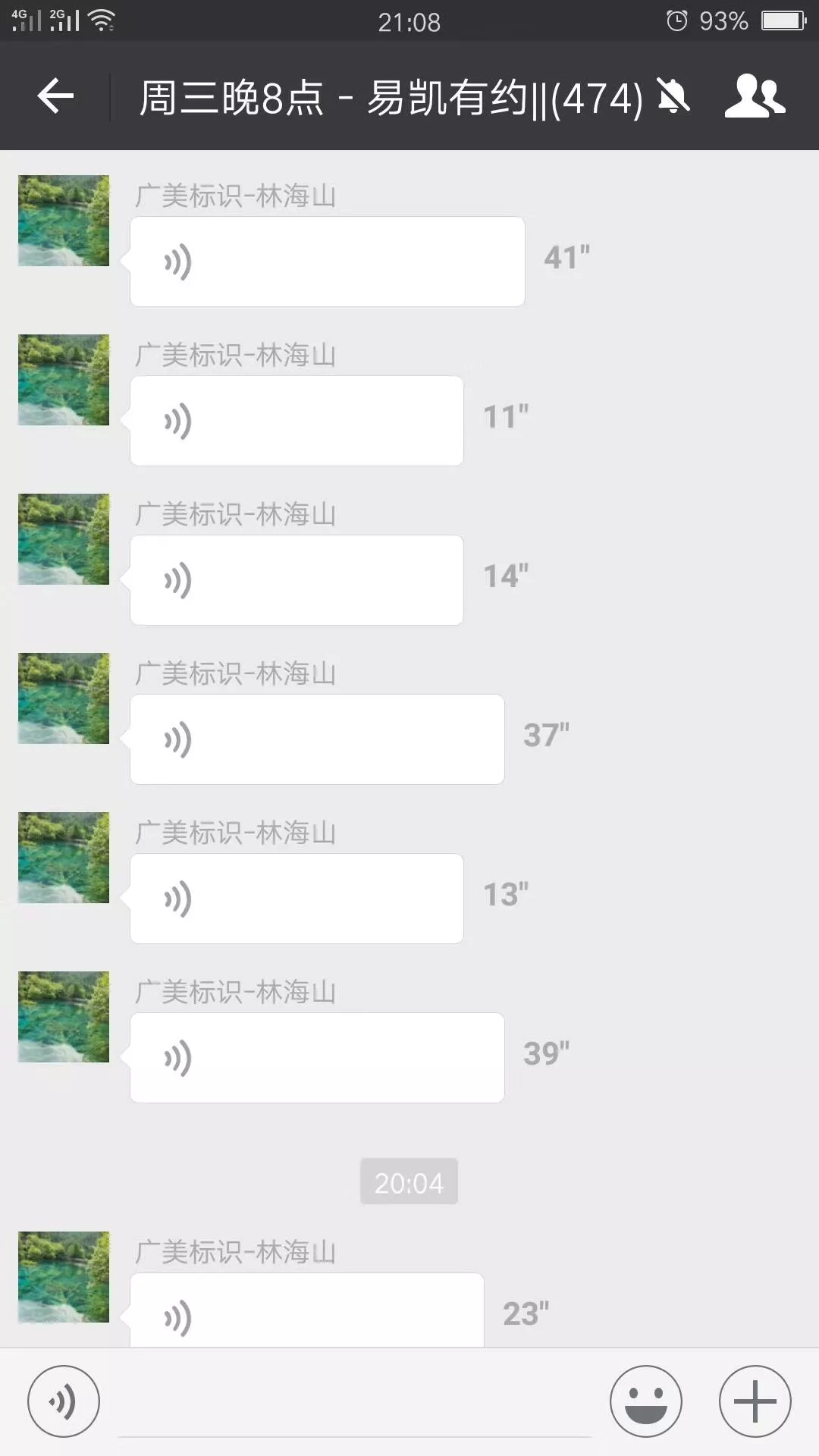
Task: Switch to voice input mode
Action: [x=64, y=1401]
